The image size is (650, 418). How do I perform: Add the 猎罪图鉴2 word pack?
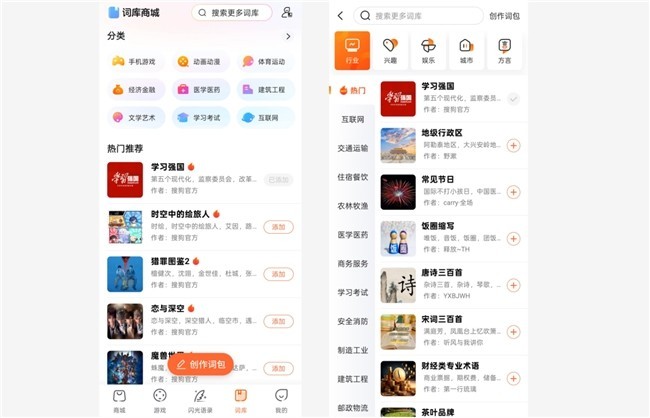[278, 274]
